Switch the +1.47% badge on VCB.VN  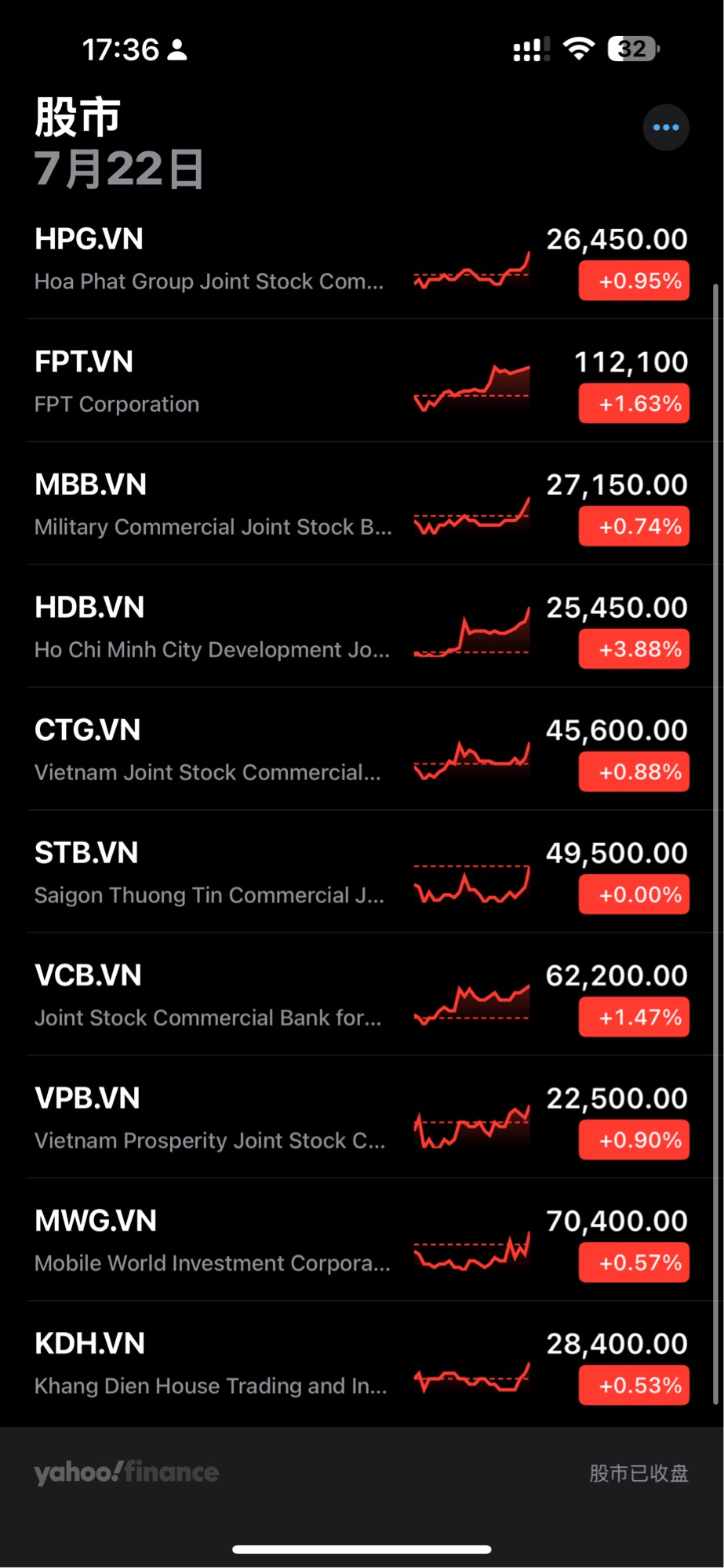pyautogui.click(x=634, y=1018)
